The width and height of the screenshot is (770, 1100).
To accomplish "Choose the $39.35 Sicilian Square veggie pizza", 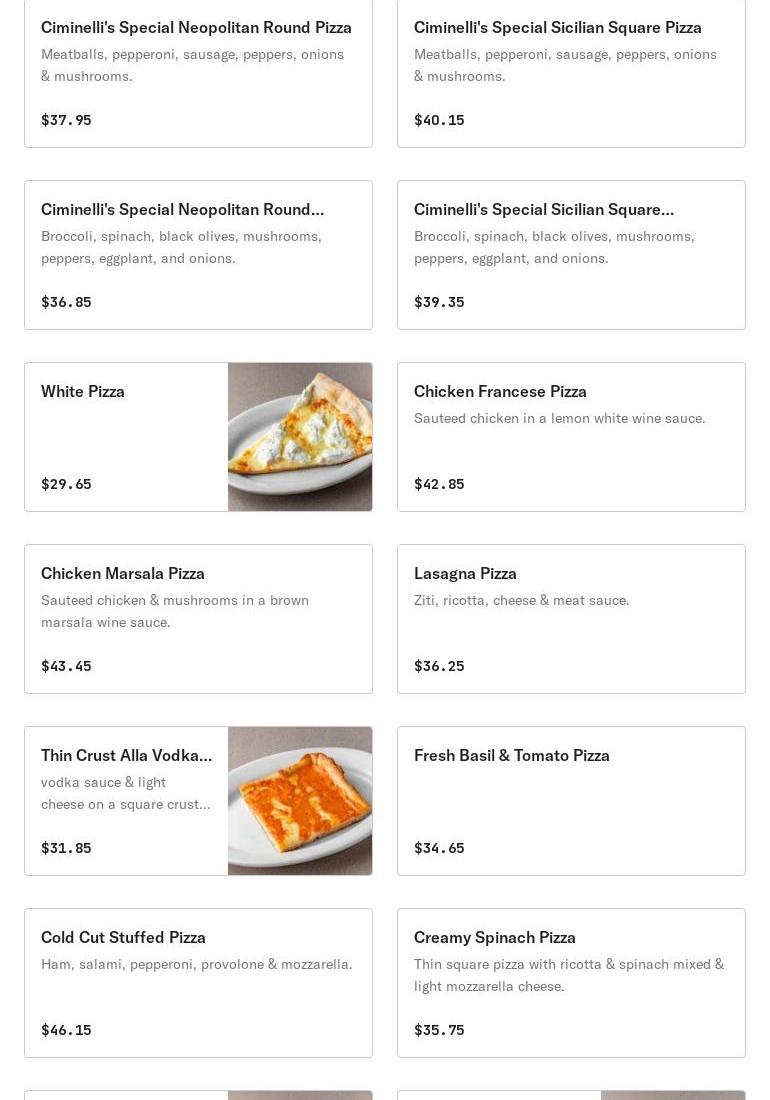I will click(x=571, y=255).
